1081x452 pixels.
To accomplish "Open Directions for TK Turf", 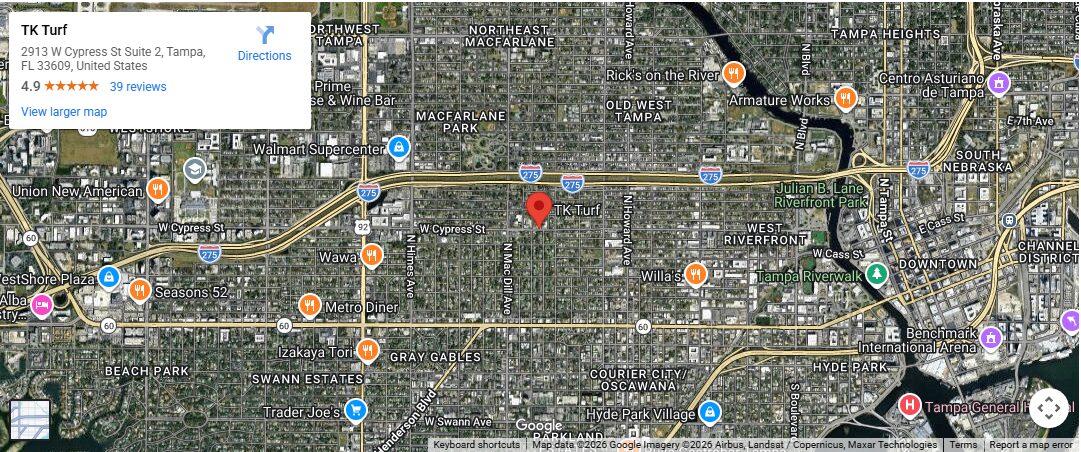I will (x=264, y=43).
